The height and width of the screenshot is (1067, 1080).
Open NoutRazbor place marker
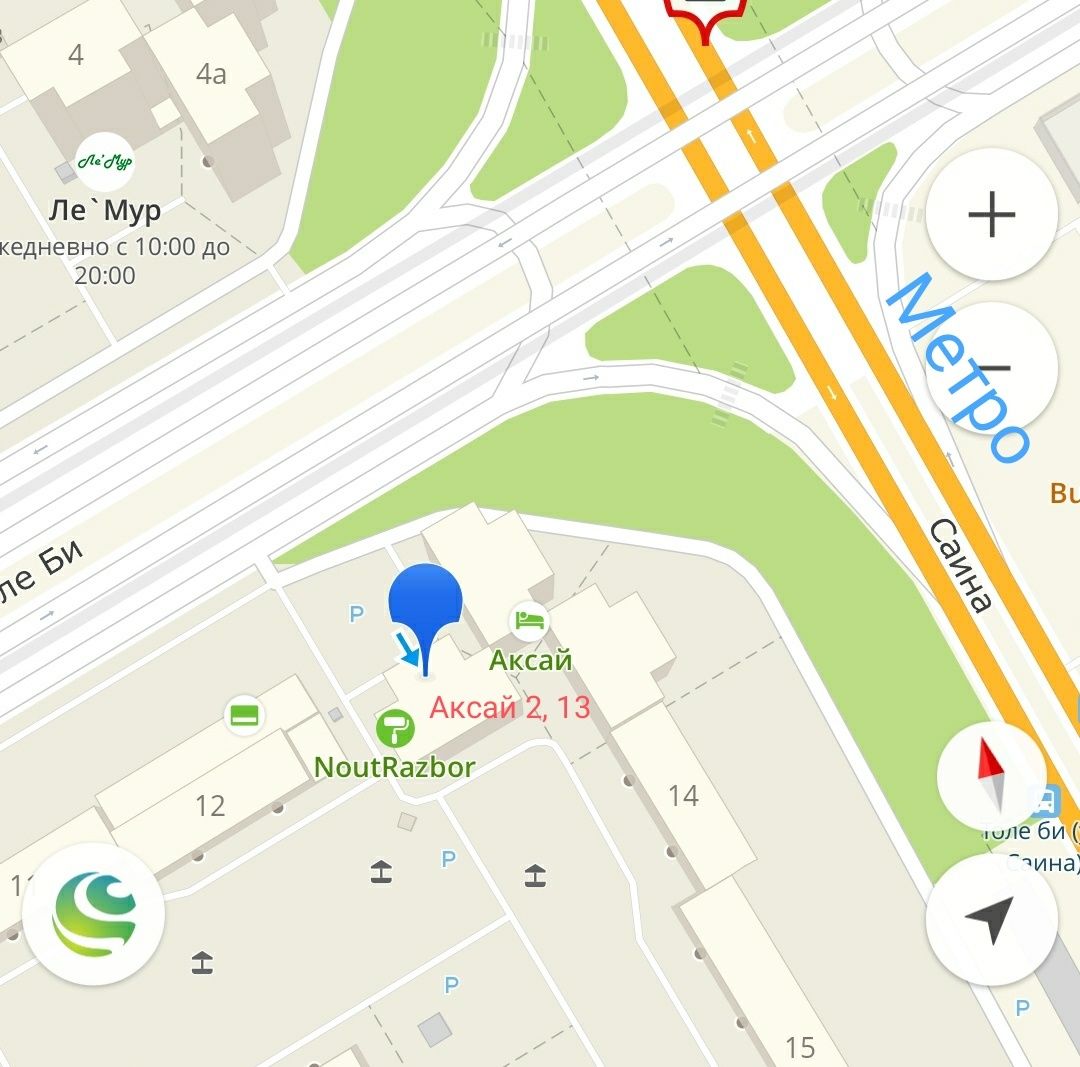pos(395,729)
